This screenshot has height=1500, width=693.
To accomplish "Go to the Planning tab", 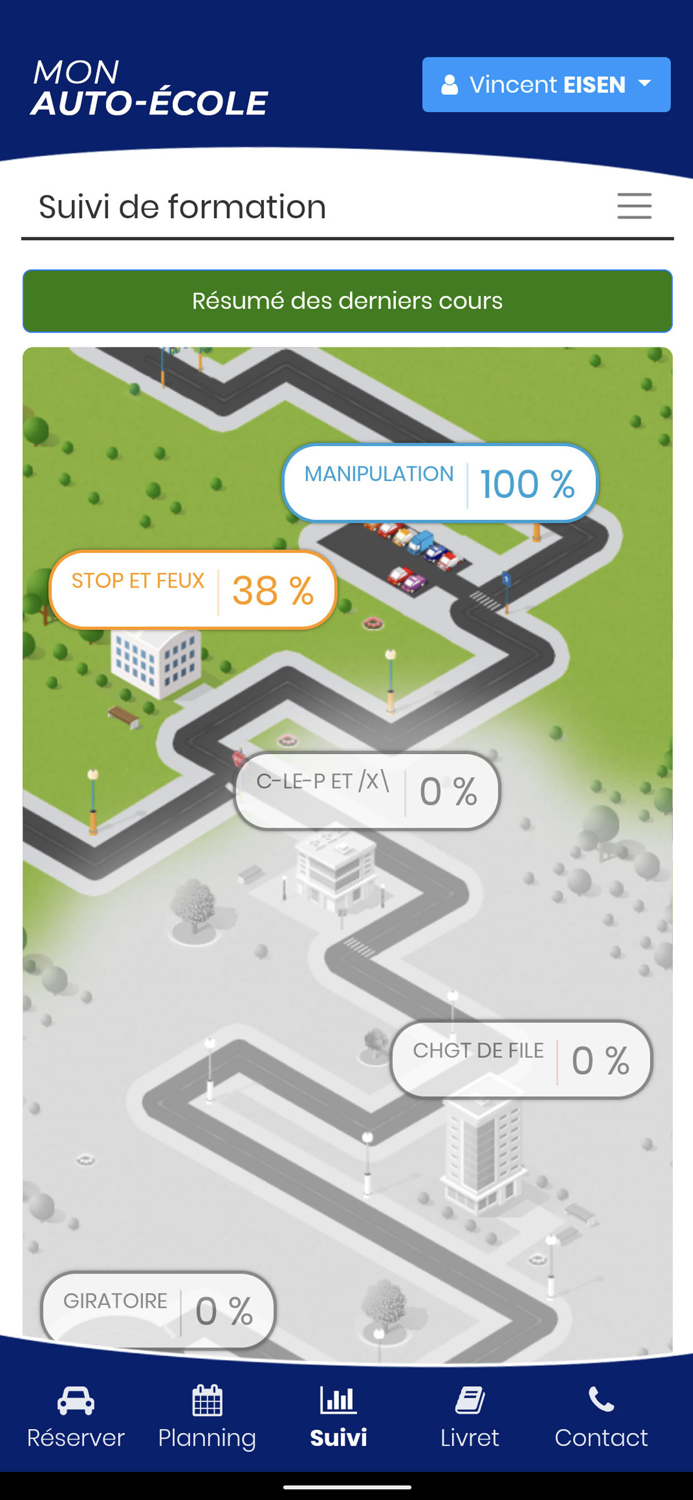I will pyautogui.click(x=207, y=1418).
